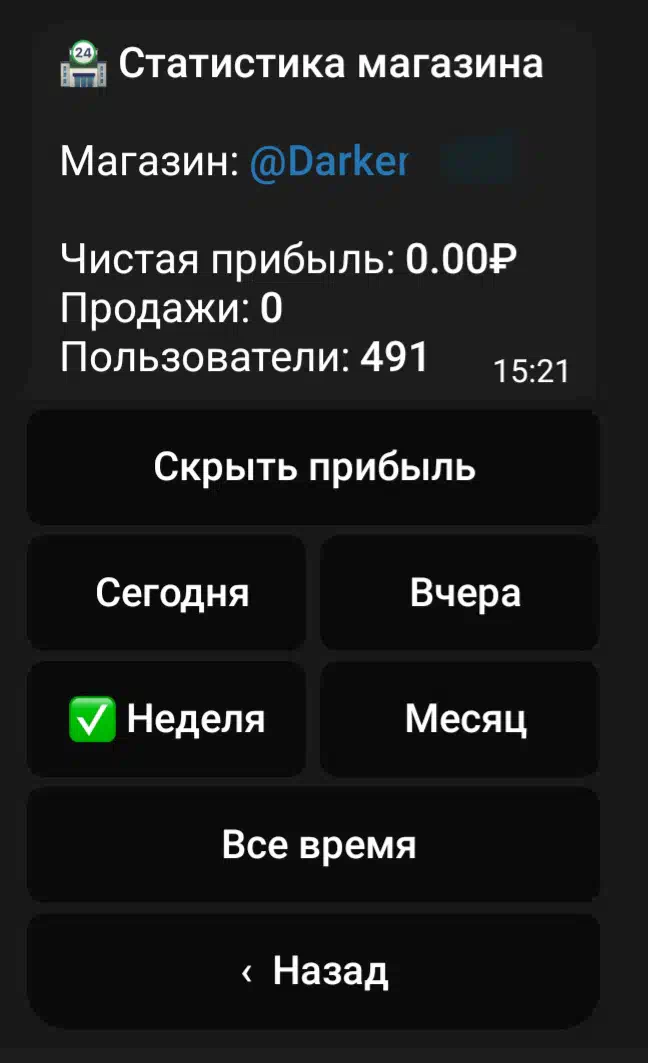Go back with the Назад button

(x=313, y=971)
